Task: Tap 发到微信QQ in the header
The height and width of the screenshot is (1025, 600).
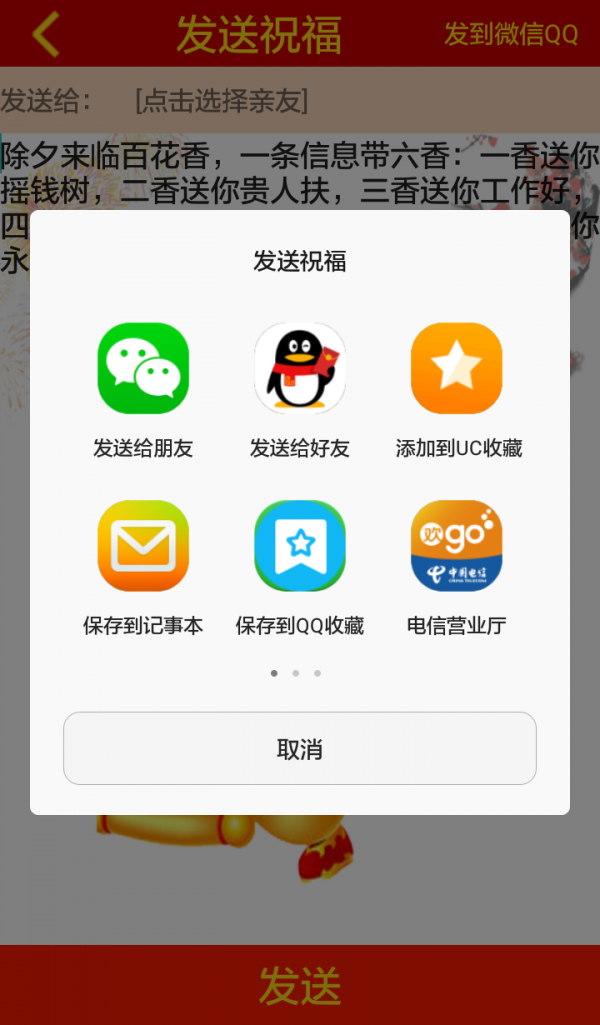Action: tap(511, 34)
